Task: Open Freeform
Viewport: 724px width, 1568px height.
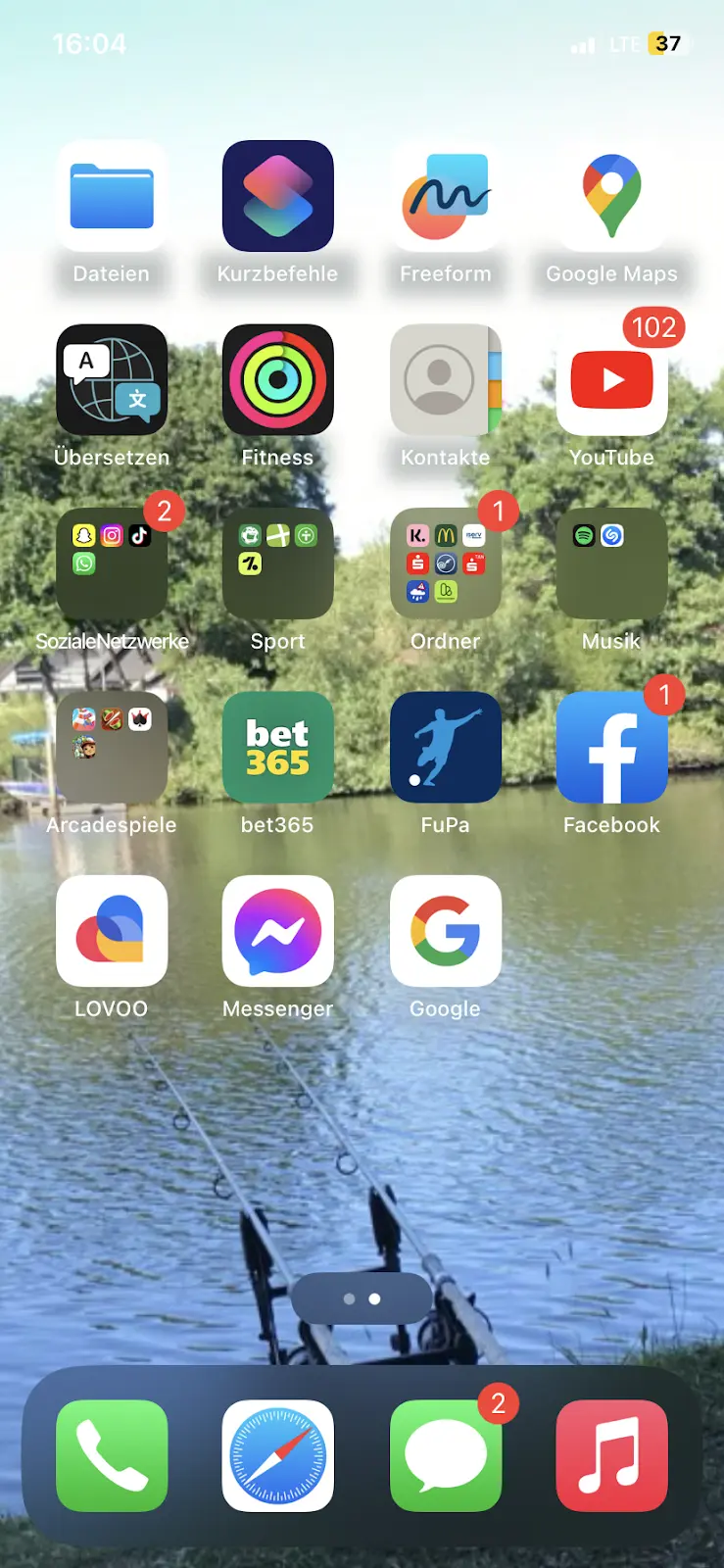Action: coord(445,196)
